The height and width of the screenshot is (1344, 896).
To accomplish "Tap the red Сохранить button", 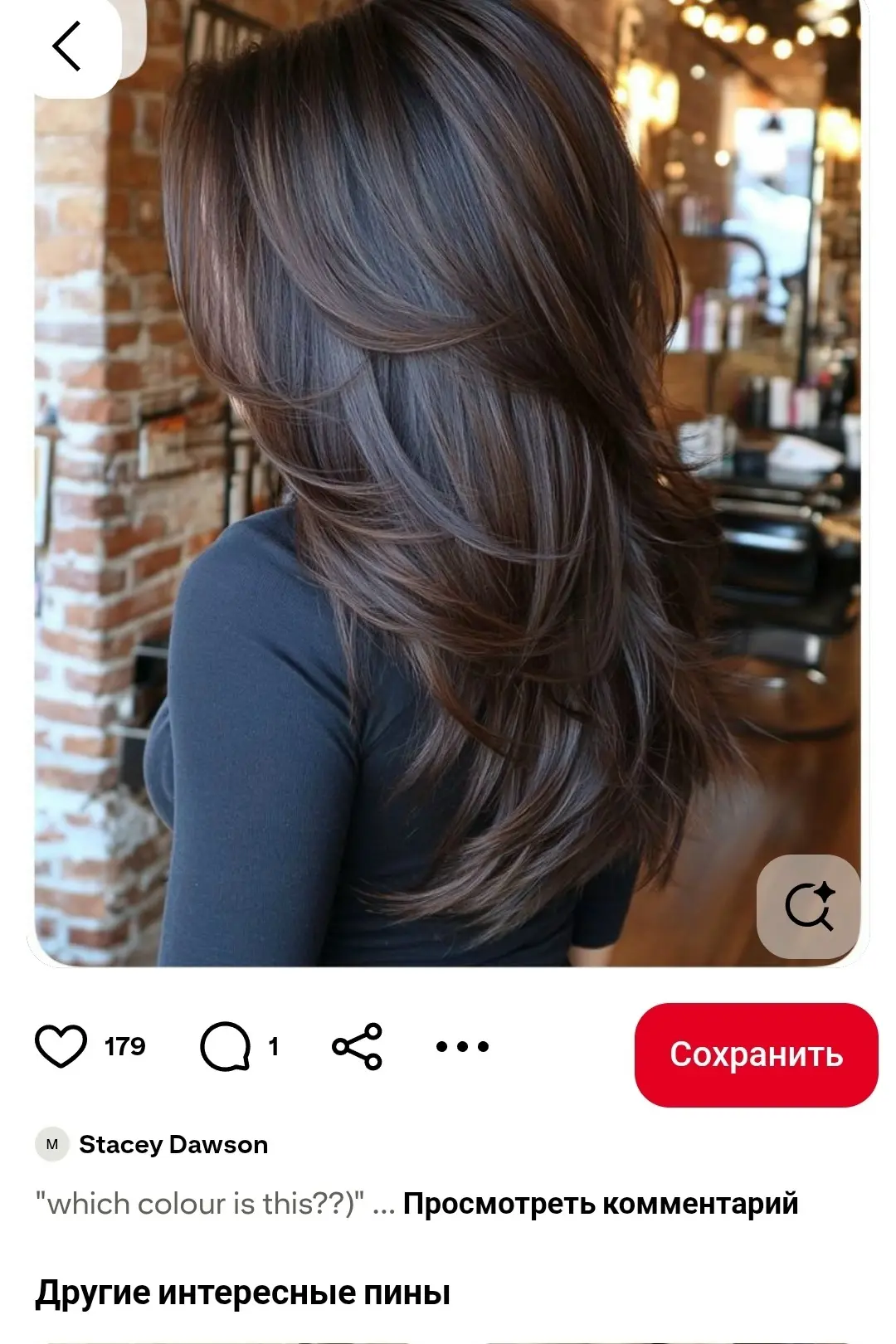I will click(756, 1054).
